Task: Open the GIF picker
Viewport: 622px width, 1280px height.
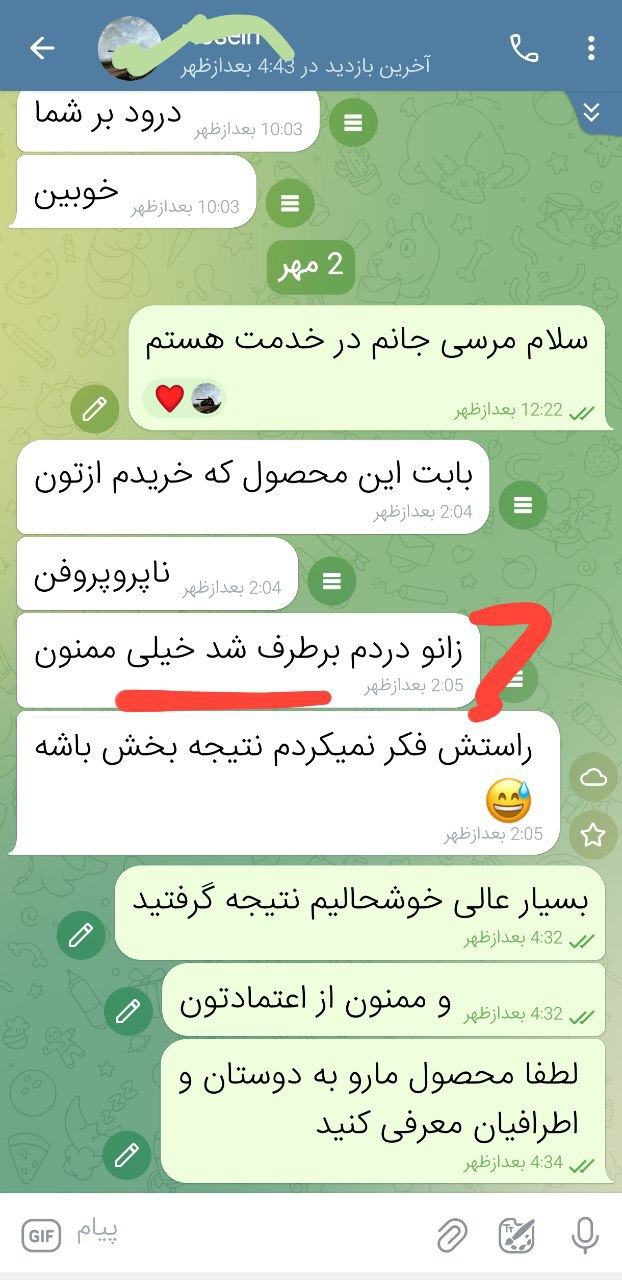Action: coord(40,1236)
